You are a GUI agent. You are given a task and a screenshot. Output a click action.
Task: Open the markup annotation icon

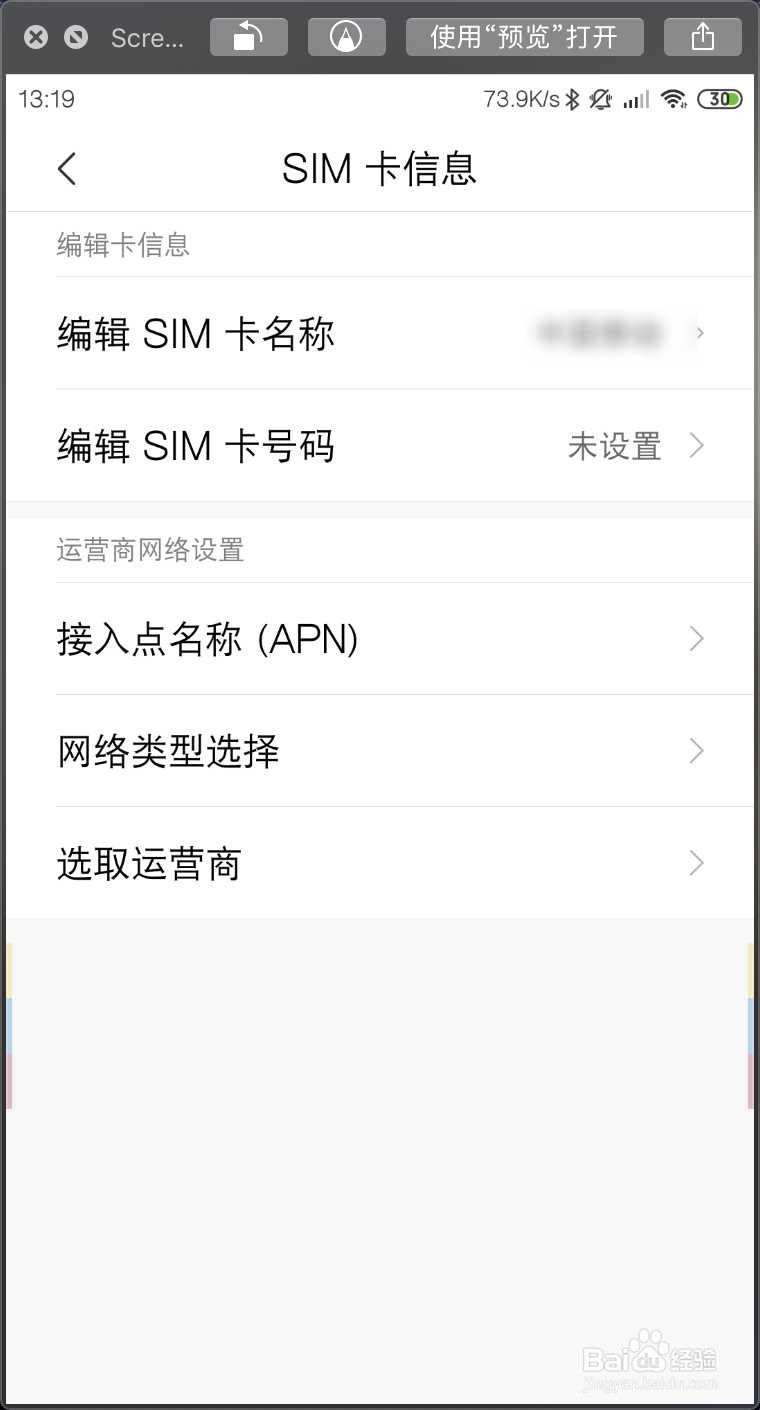tap(346, 36)
